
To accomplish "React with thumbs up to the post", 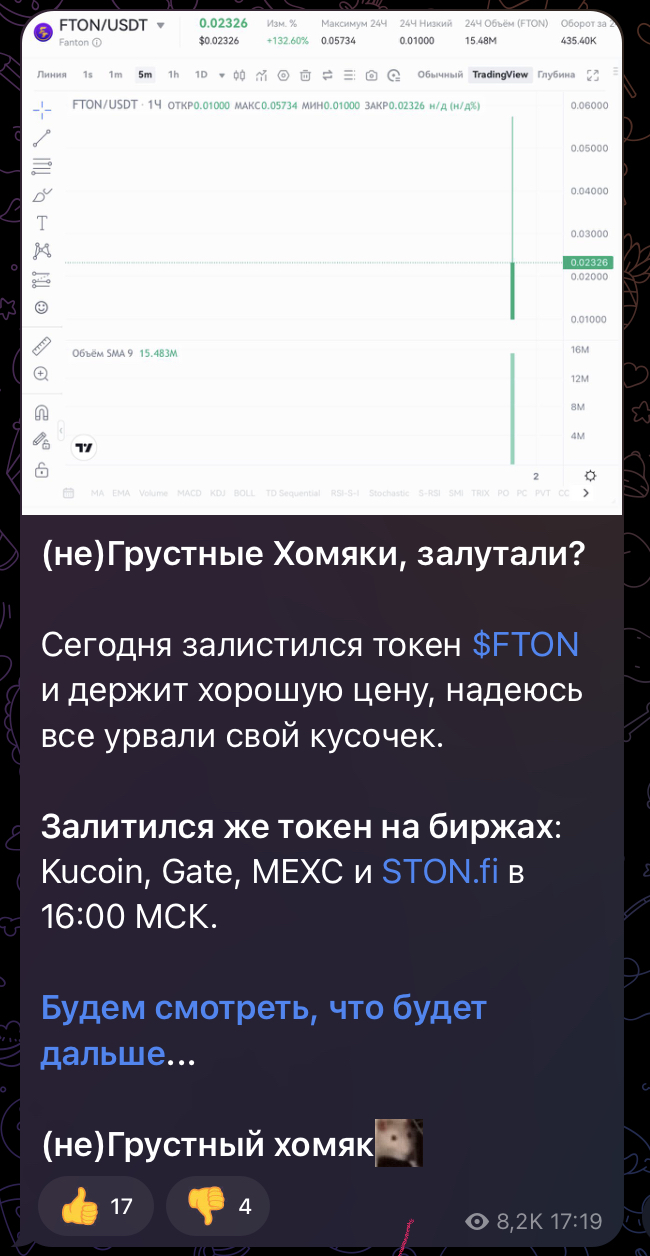I will (x=96, y=1207).
